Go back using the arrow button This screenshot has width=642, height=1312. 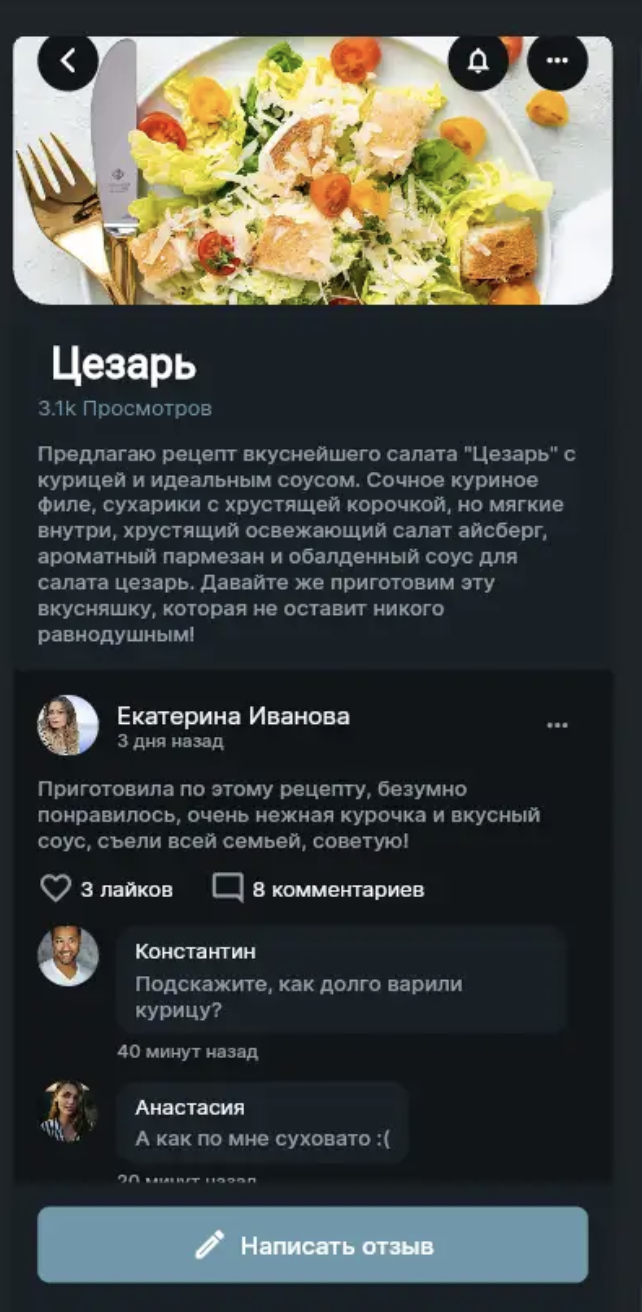pos(68,61)
